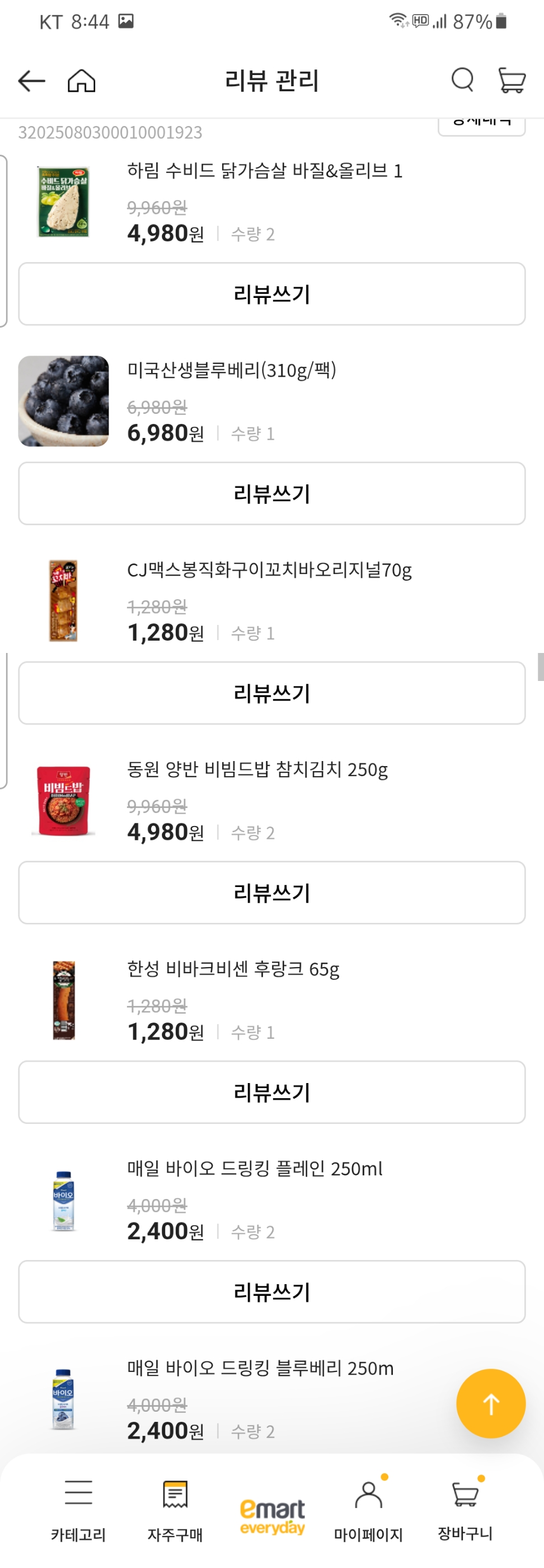
Task: Go back using the back arrow
Action: [x=30, y=80]
